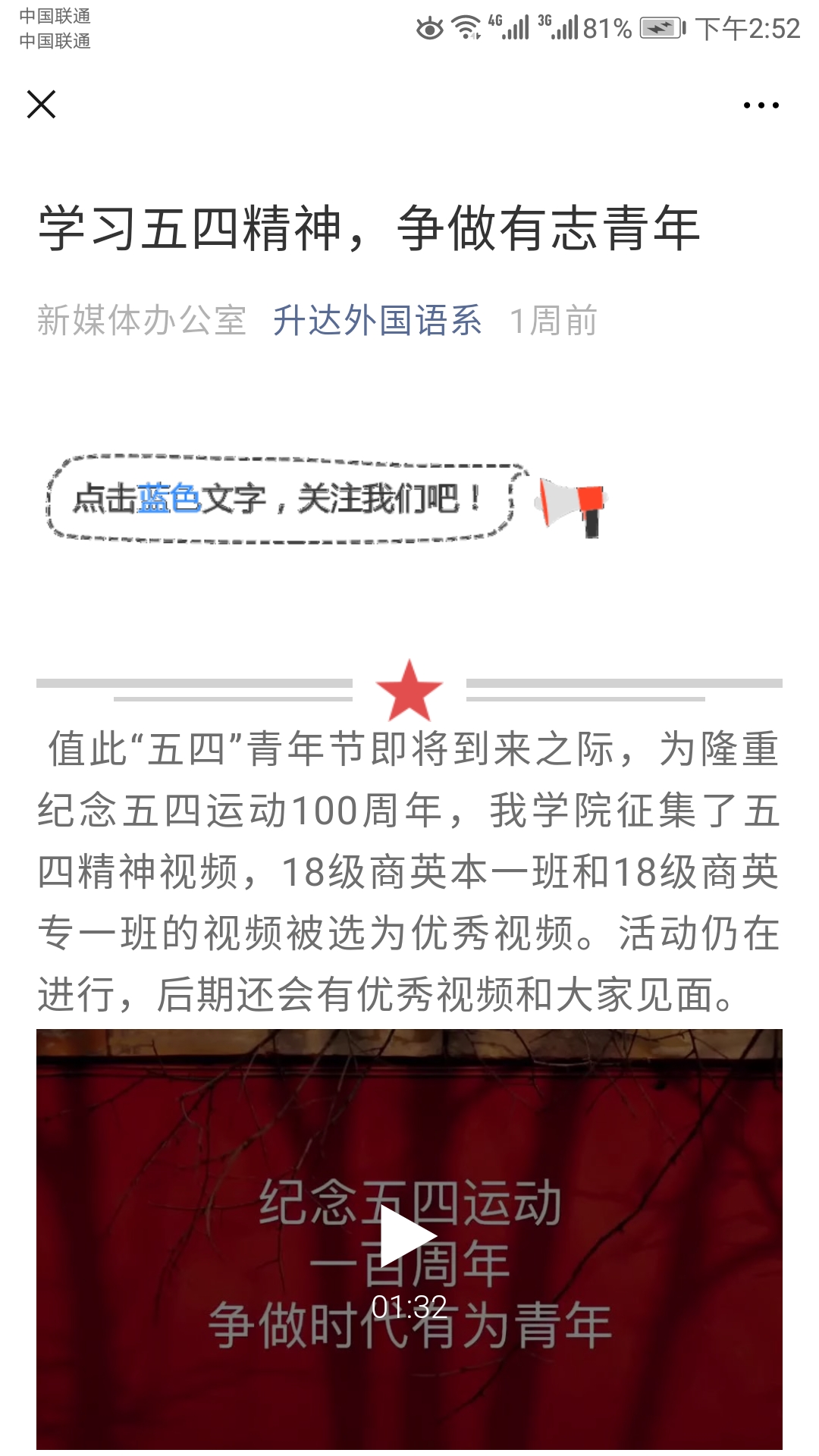Image resolution: width=819 pixels, height=1456 pixels.
Task: Play the 五四运动 commemoration video
Action: 408,1236
